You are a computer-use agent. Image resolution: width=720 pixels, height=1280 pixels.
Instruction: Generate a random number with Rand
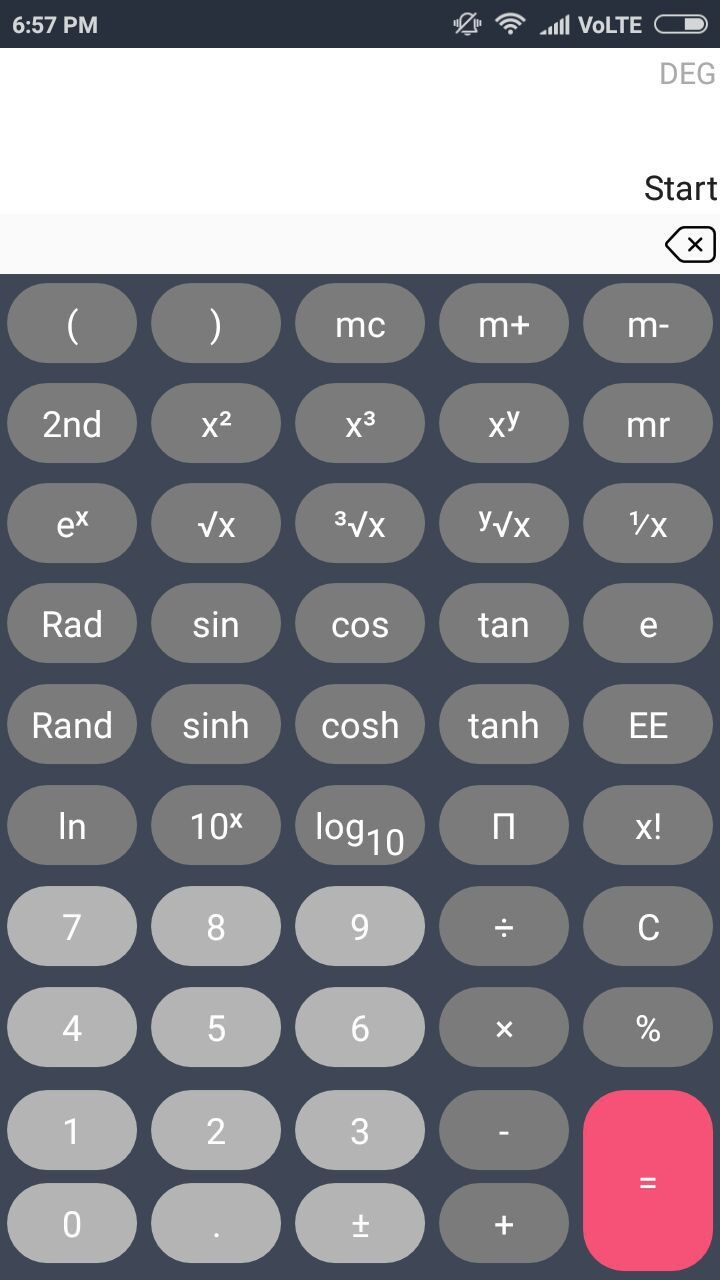point(72,724)
